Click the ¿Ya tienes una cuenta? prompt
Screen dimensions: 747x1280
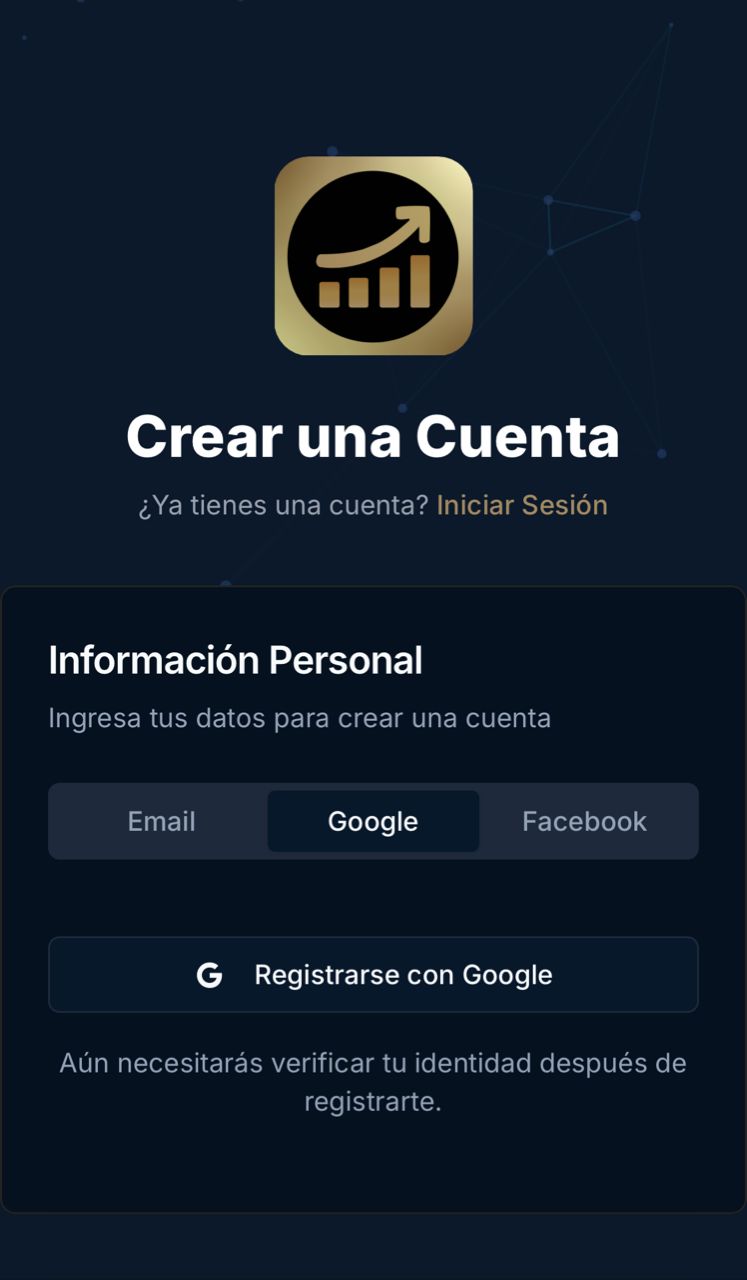pos(283,505)
